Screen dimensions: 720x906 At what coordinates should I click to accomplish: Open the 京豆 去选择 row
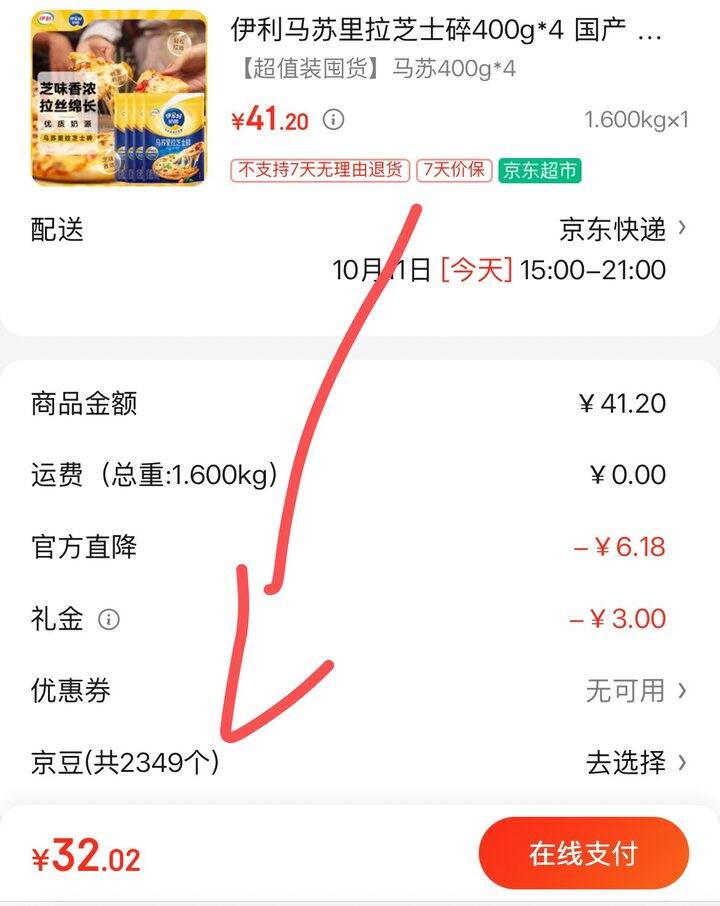coord(636,763)
